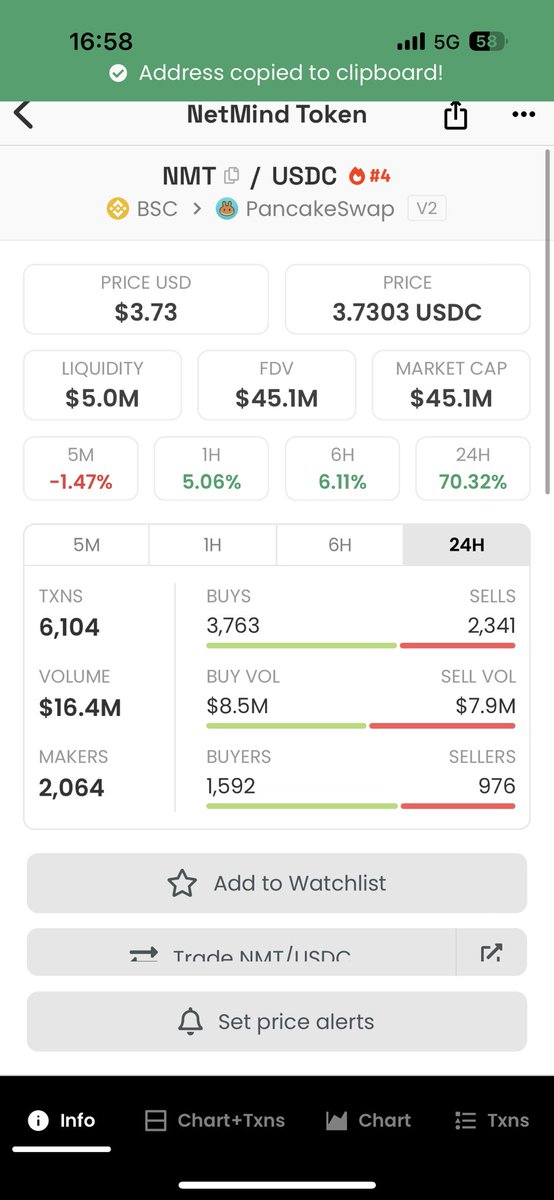The width and height of the screenshot is (554, 1200).
Task: Share the NetMind Token page
Action: (x=455, y=115)
